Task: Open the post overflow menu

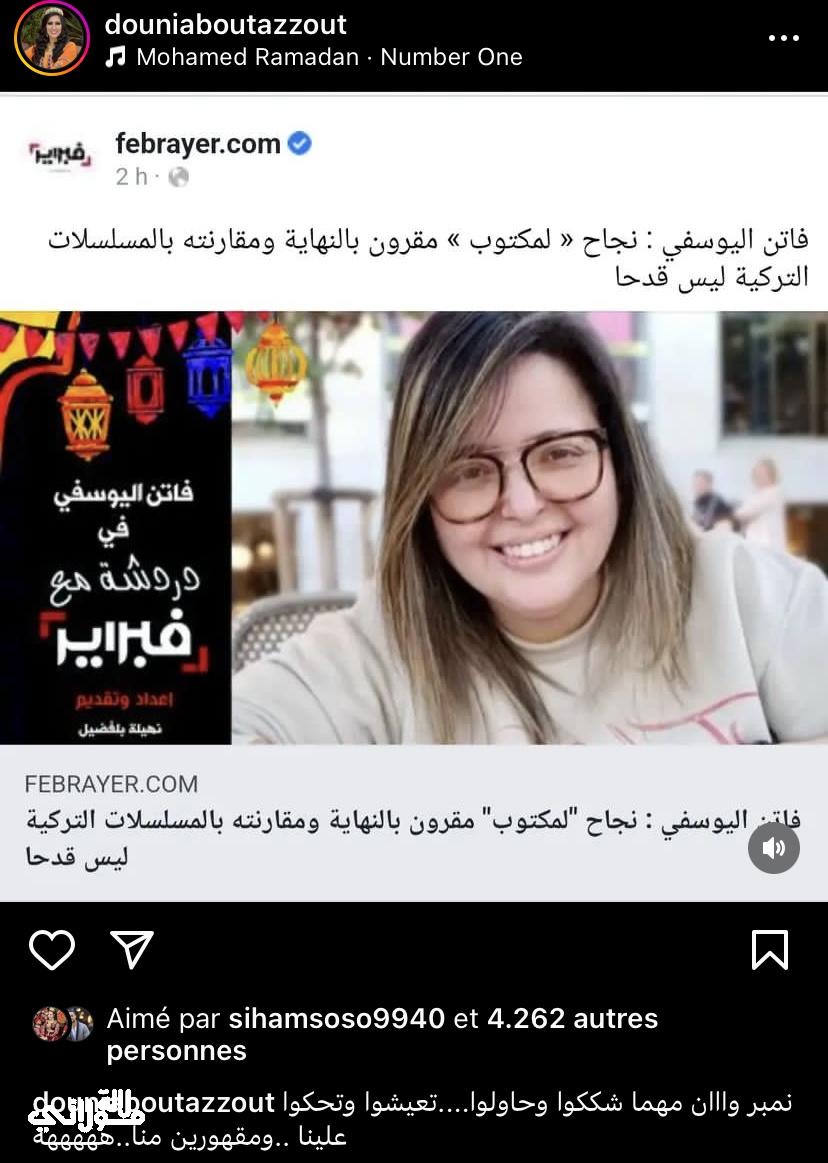Action: pyautogui.click(x=783, y=38)
